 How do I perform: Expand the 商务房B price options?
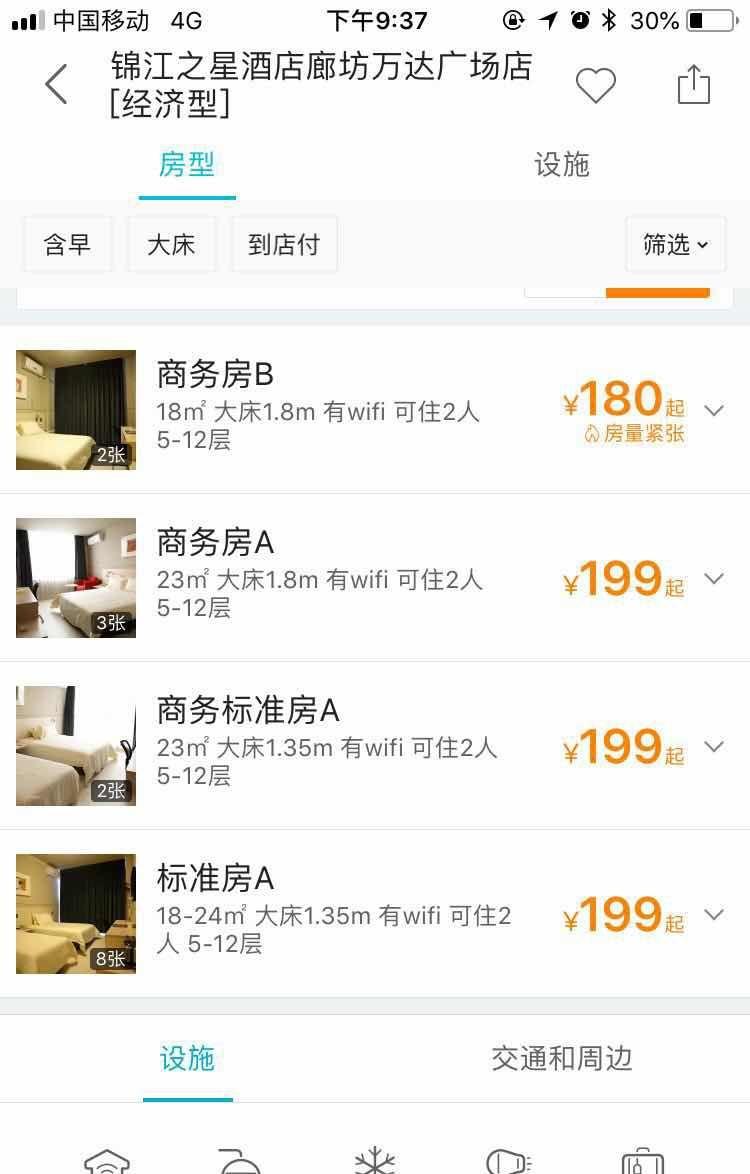[x=713, y=410]
